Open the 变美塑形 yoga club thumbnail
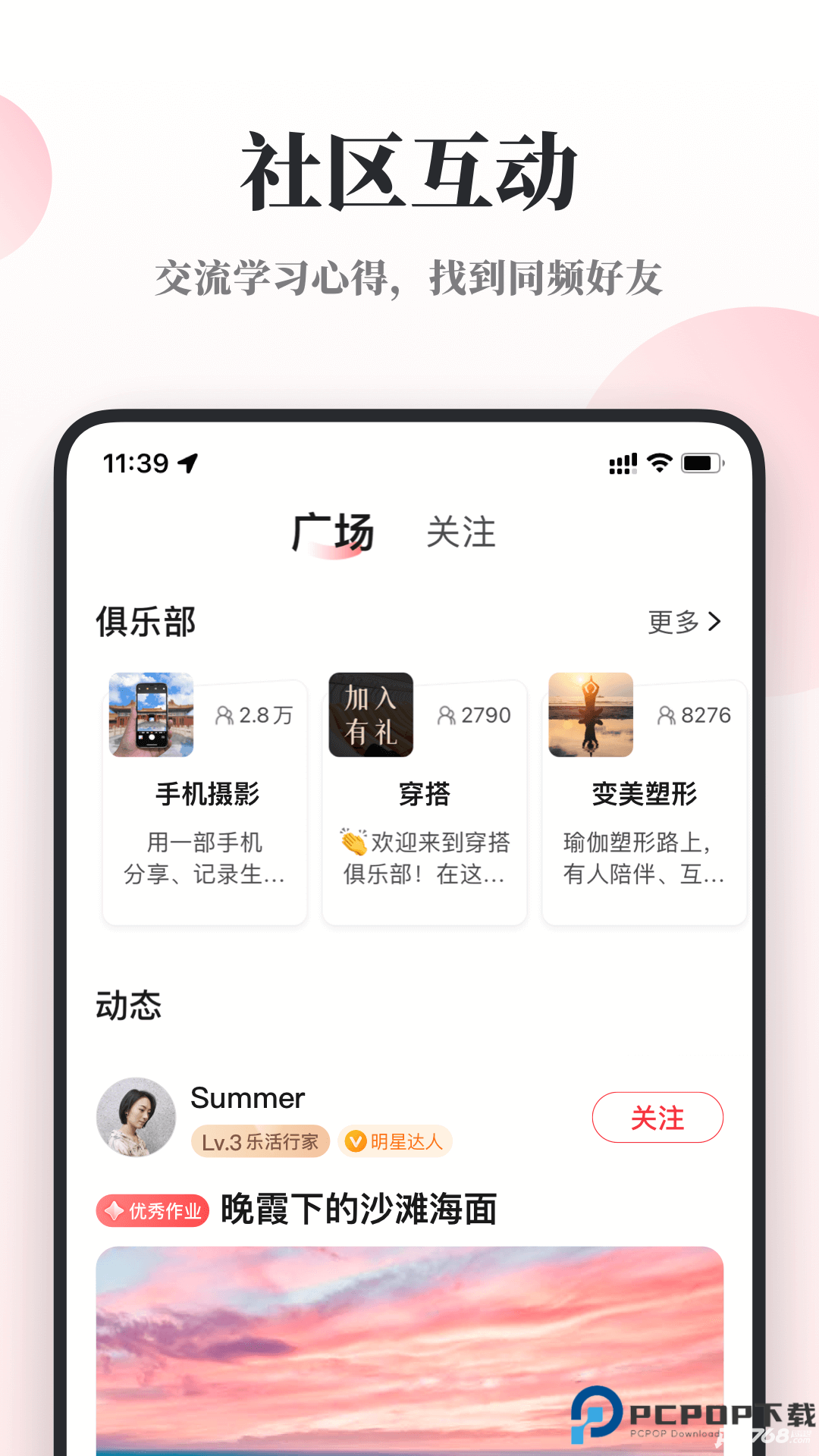The width and height of the screenshot is (819, 1456). tap(591, 714)
